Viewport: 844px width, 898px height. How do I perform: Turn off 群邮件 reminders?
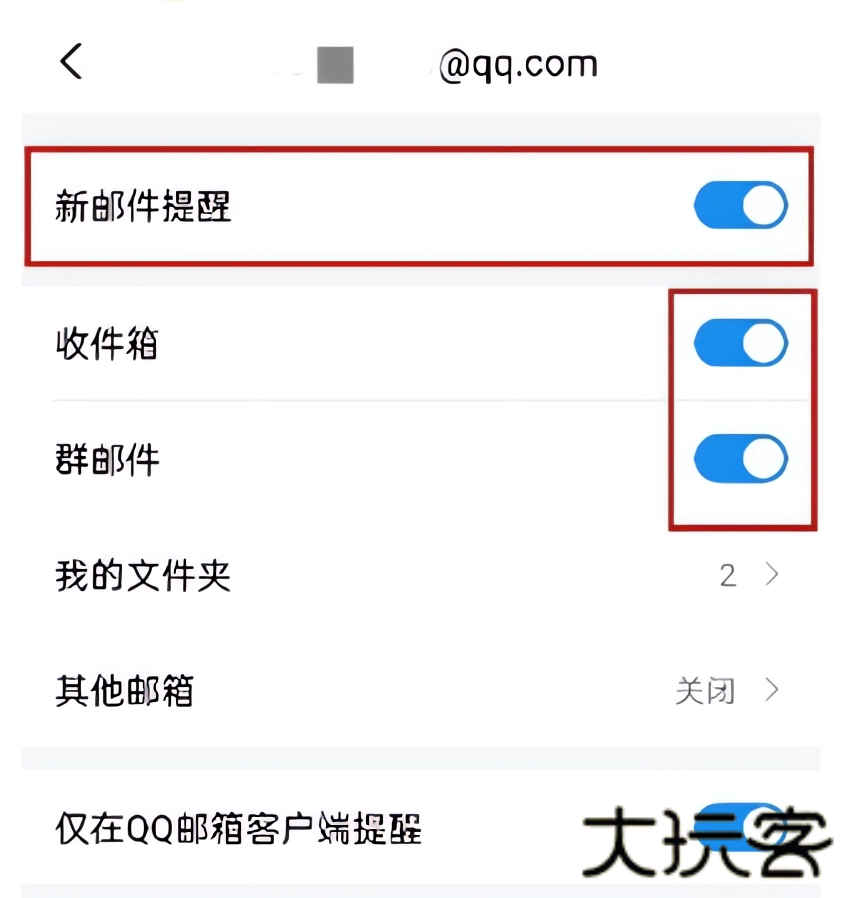point(740,459)
